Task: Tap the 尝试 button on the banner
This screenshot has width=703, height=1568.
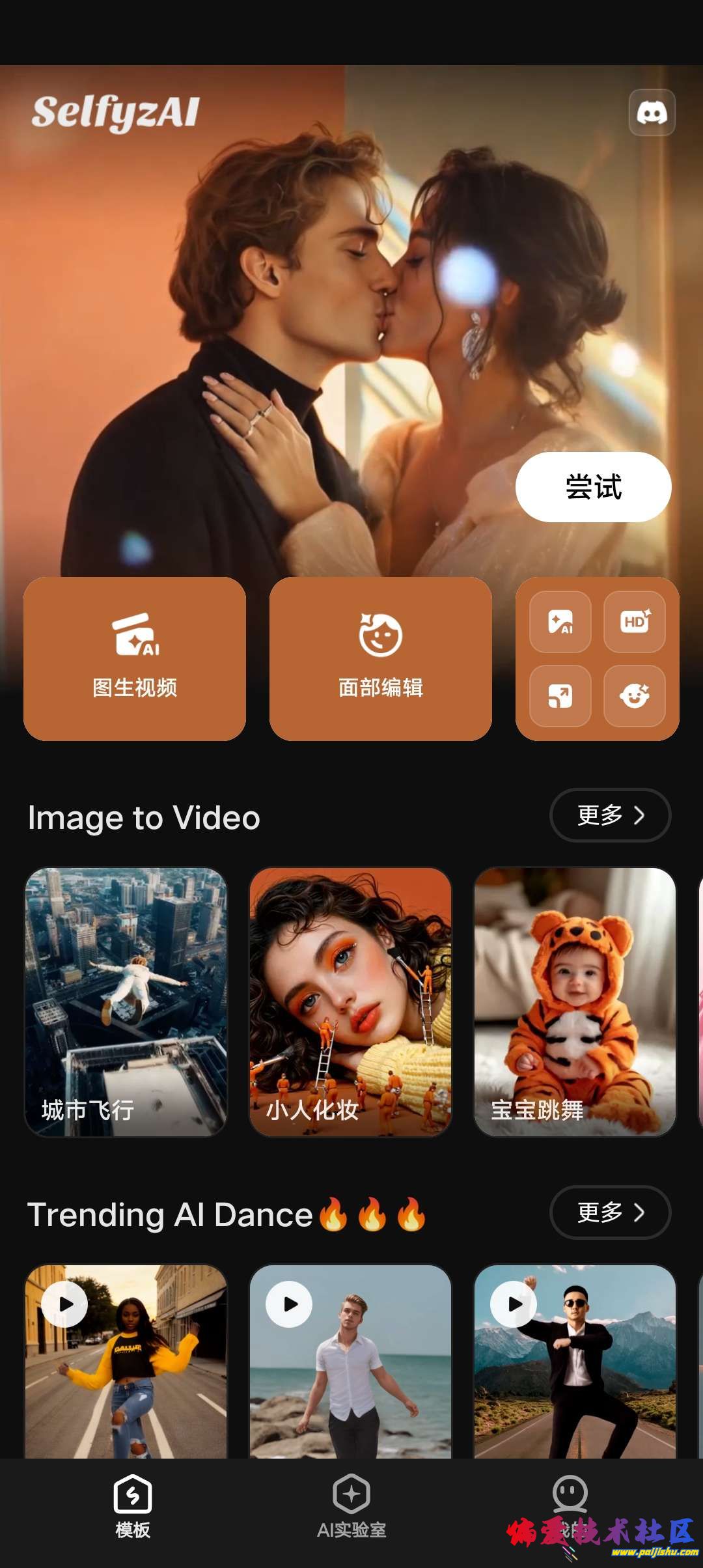Action: 593,487
